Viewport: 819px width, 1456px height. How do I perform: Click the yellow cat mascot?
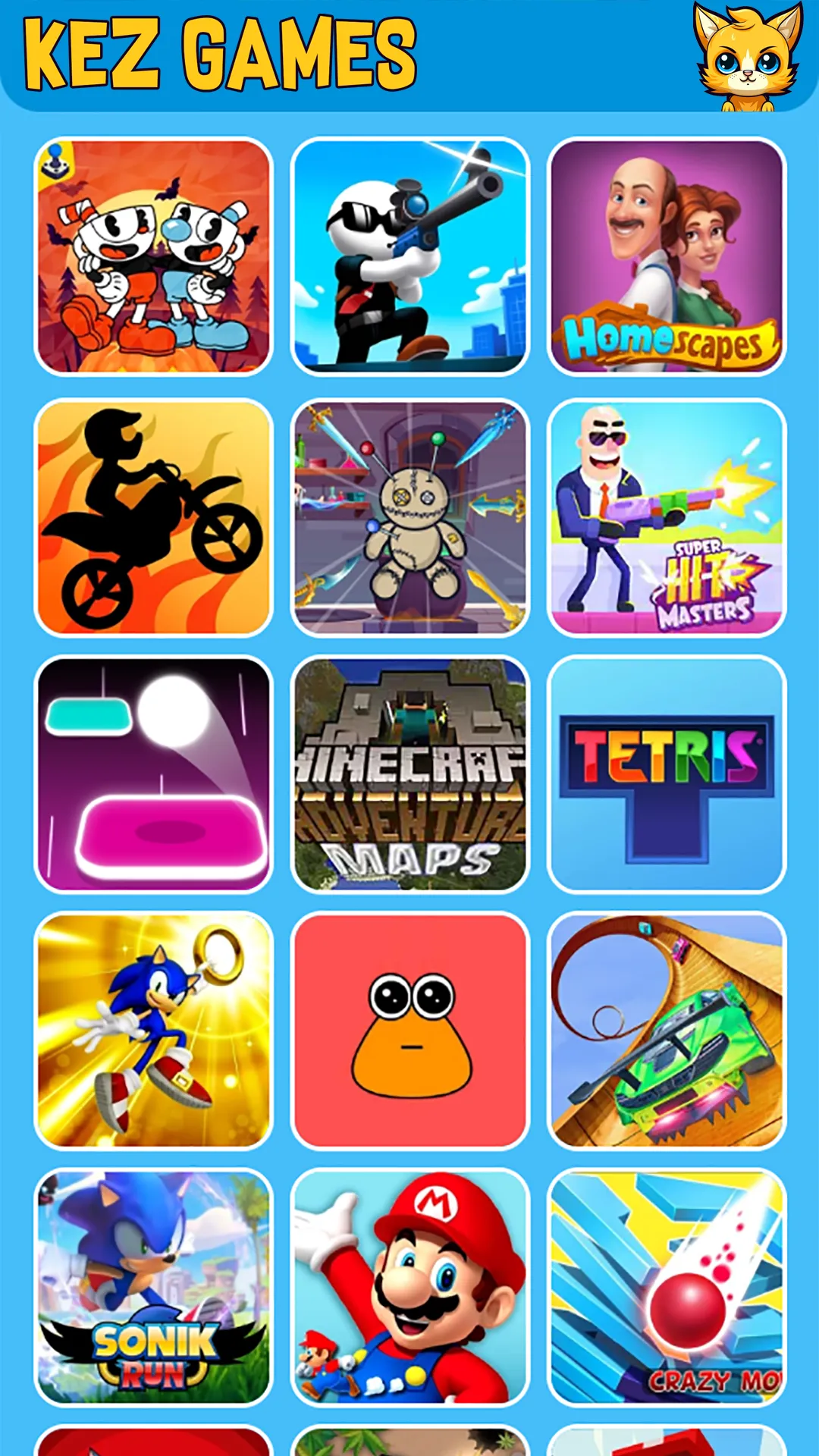(x=747, y=57)
